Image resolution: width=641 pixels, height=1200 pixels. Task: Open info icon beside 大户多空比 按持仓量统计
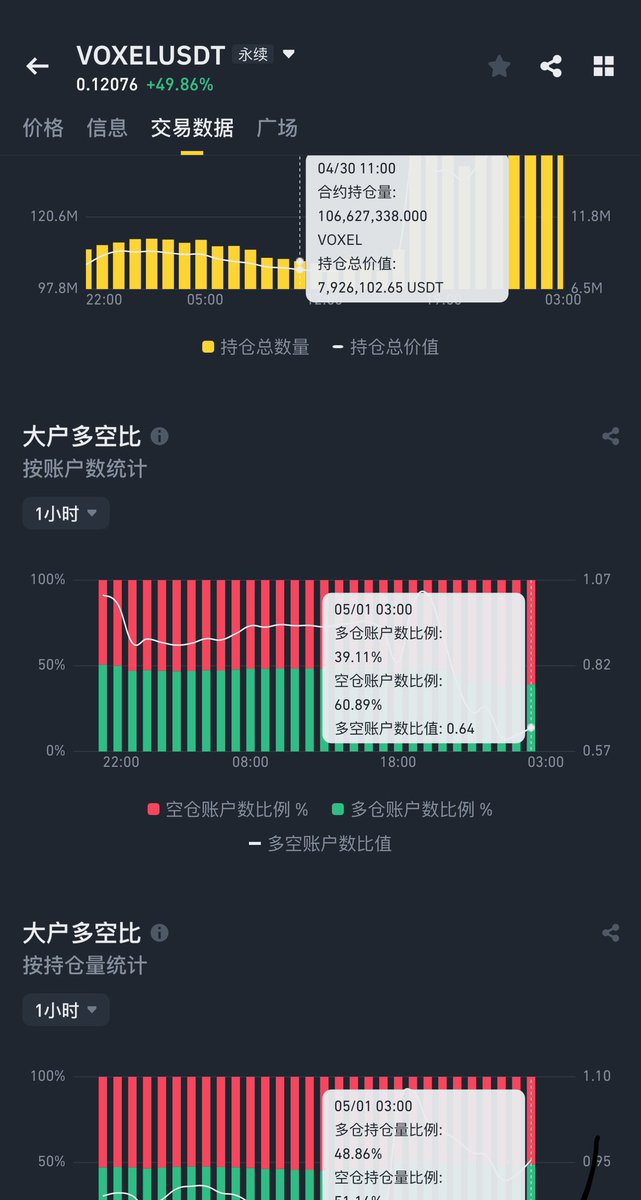pyautogui.click(x=159, y=933)
